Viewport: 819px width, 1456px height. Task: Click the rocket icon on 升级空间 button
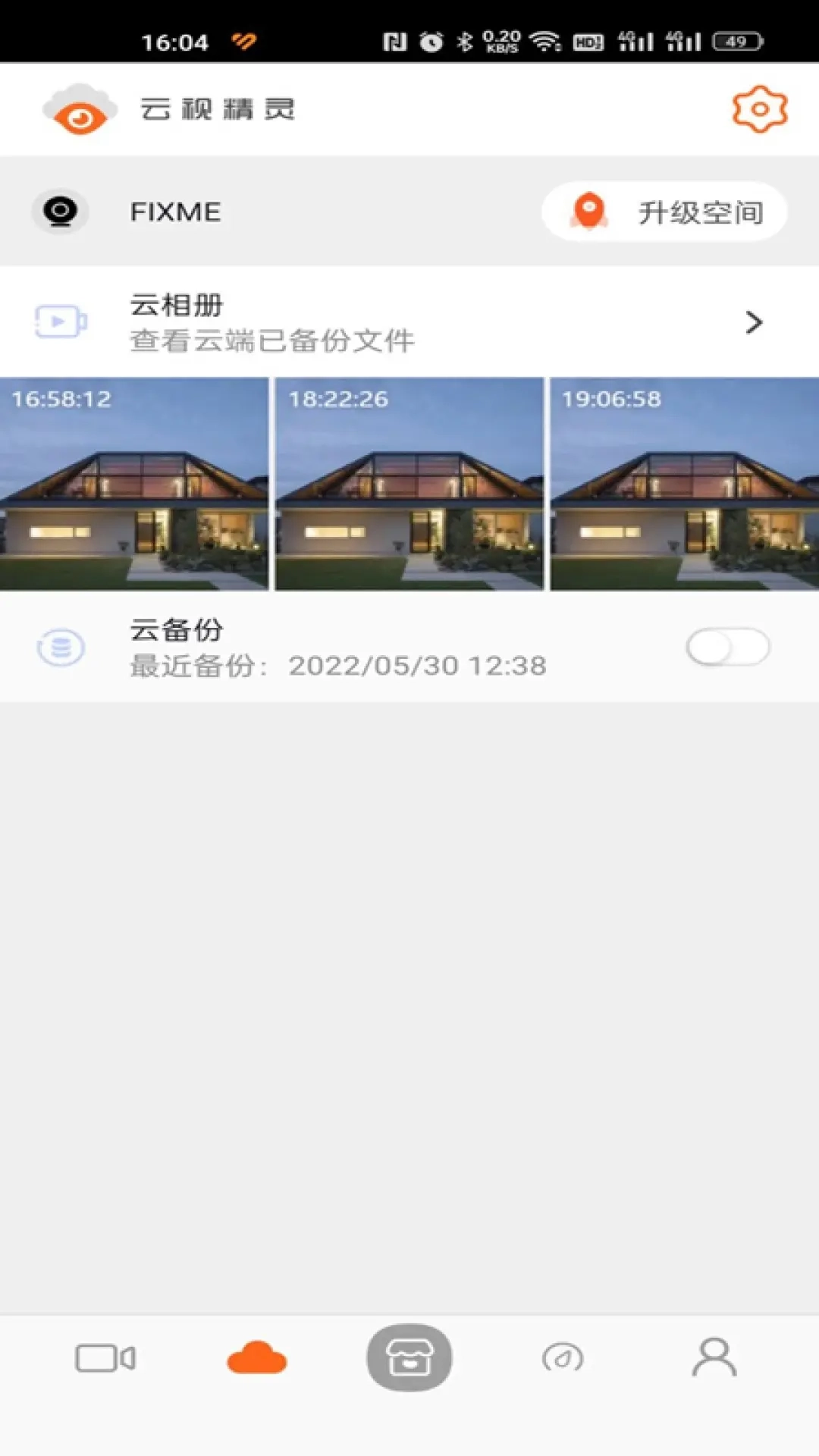point(588,212)
